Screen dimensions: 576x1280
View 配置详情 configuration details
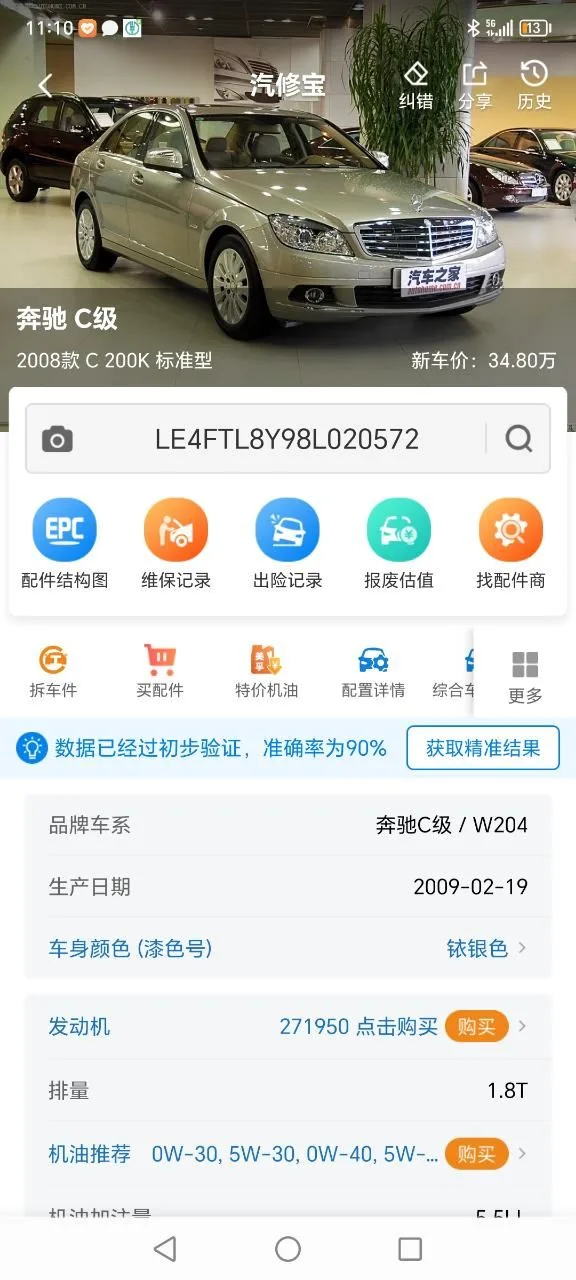tap(373, 671)
